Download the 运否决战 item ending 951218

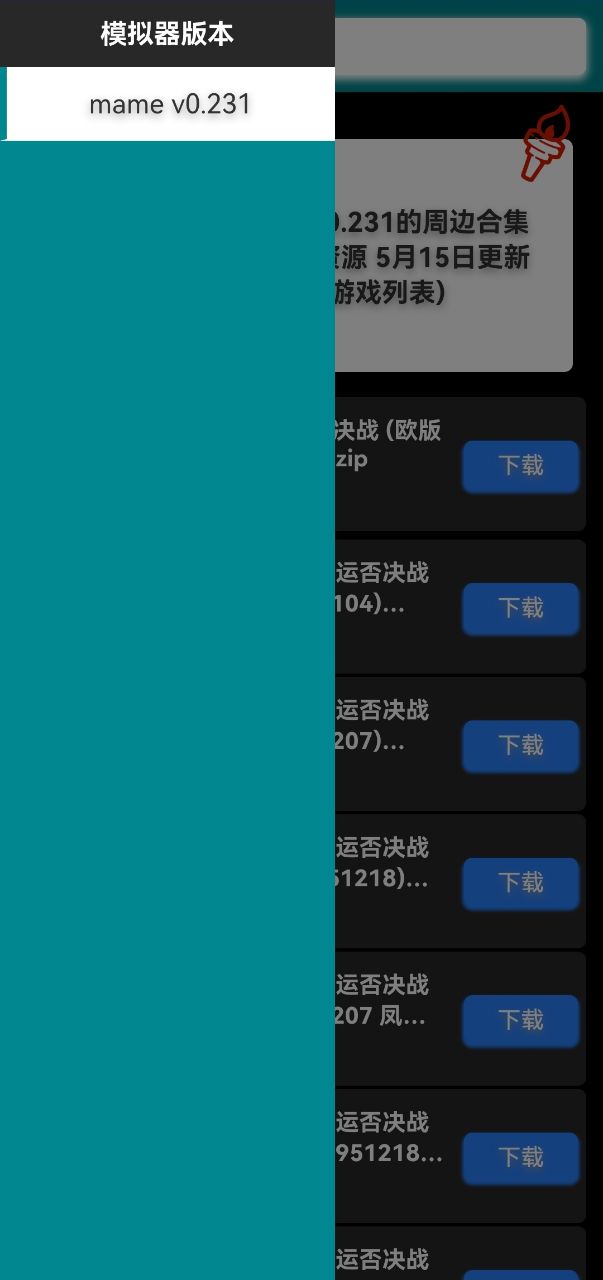521,1158
